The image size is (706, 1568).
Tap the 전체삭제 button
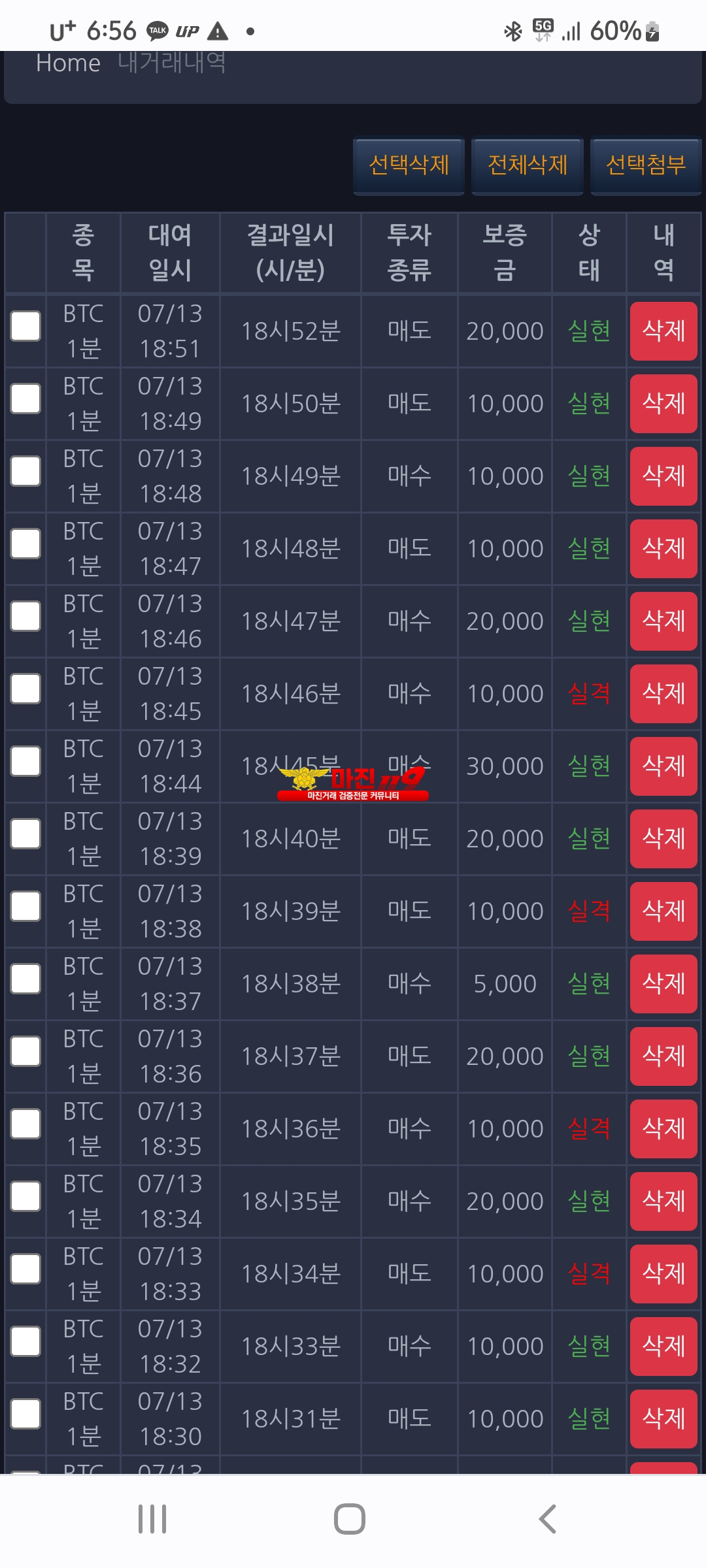click(528, 165)
